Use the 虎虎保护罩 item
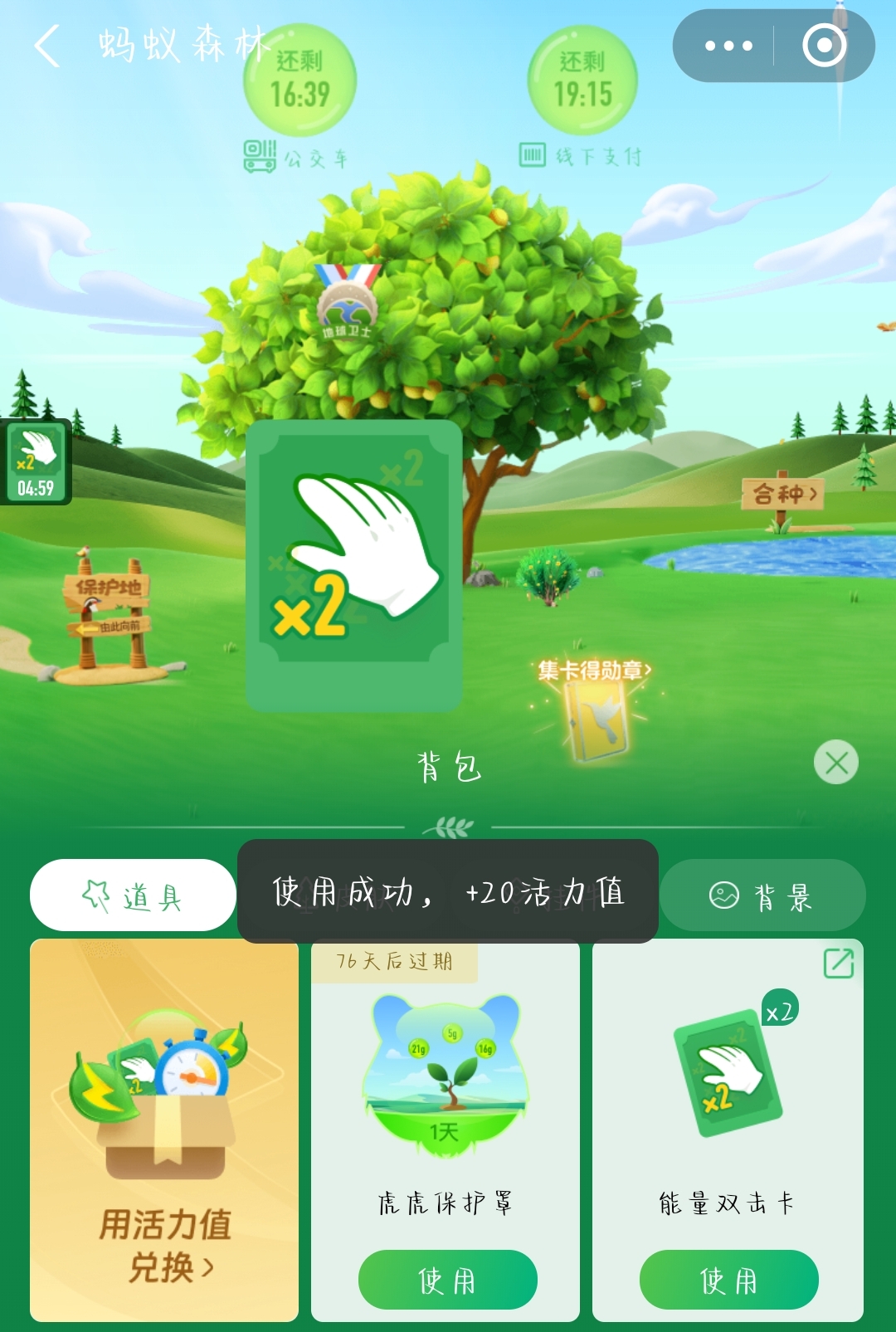The image size is (896, 1332). [447, 1280]
